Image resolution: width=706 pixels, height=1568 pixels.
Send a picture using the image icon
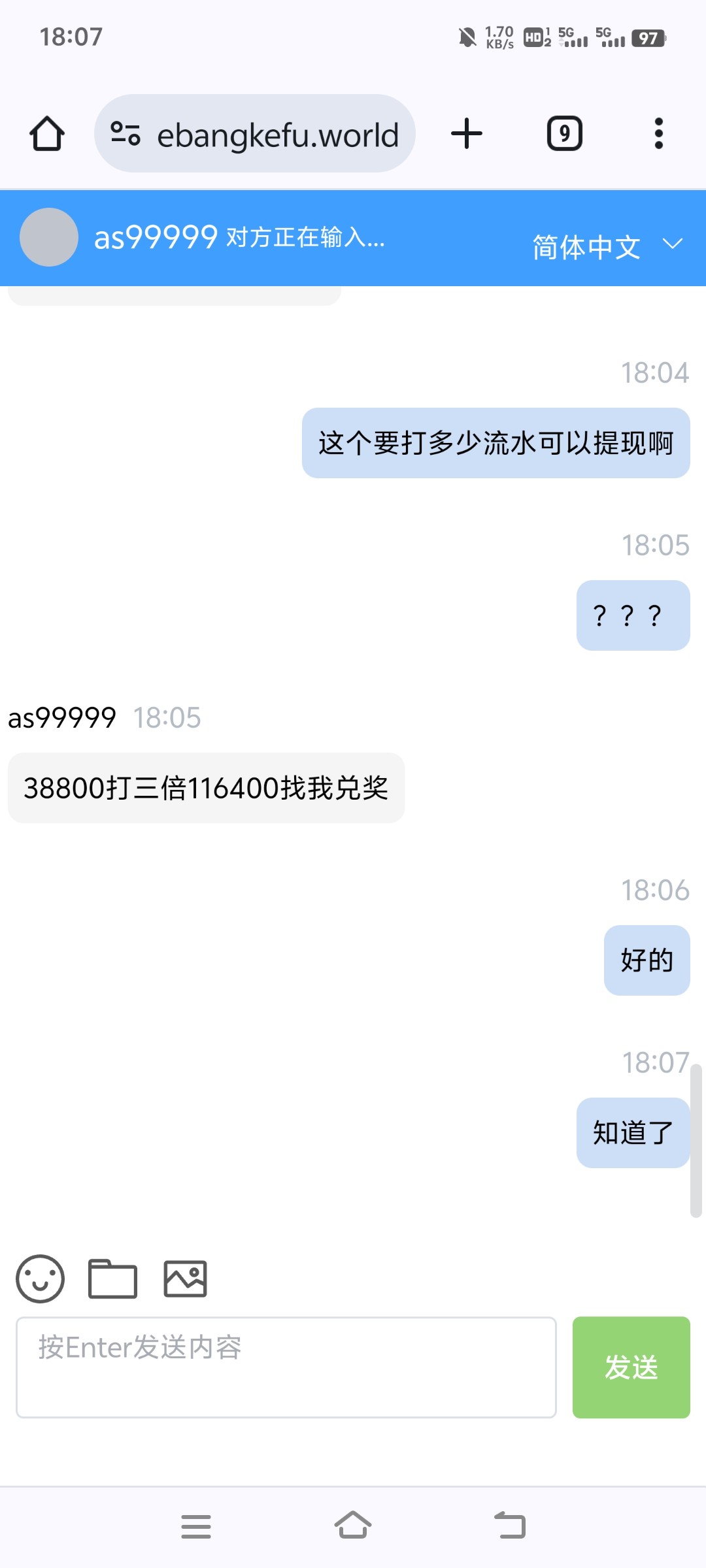[x=185, y=1279]
